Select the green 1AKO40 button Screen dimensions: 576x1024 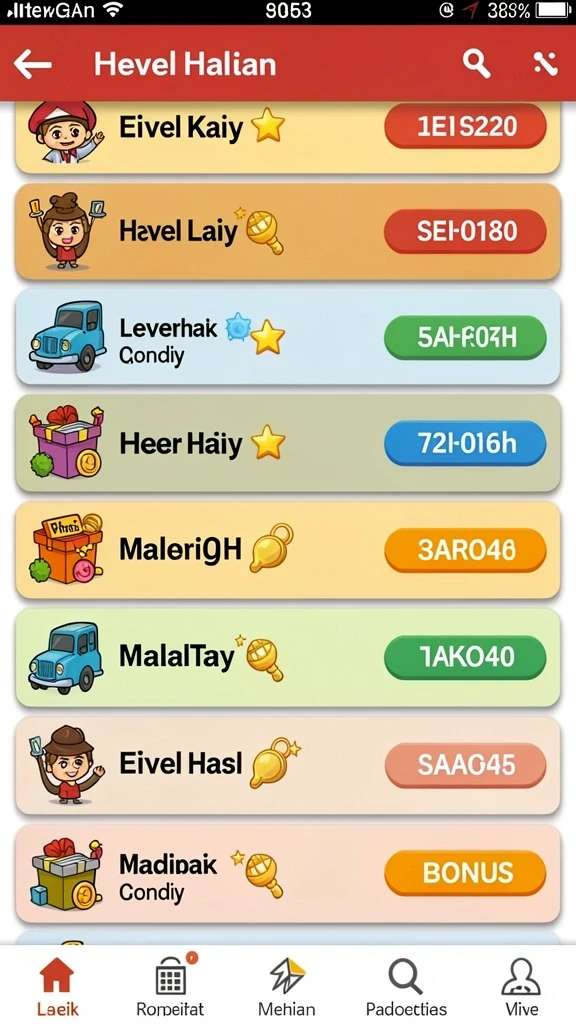point(465,656)
